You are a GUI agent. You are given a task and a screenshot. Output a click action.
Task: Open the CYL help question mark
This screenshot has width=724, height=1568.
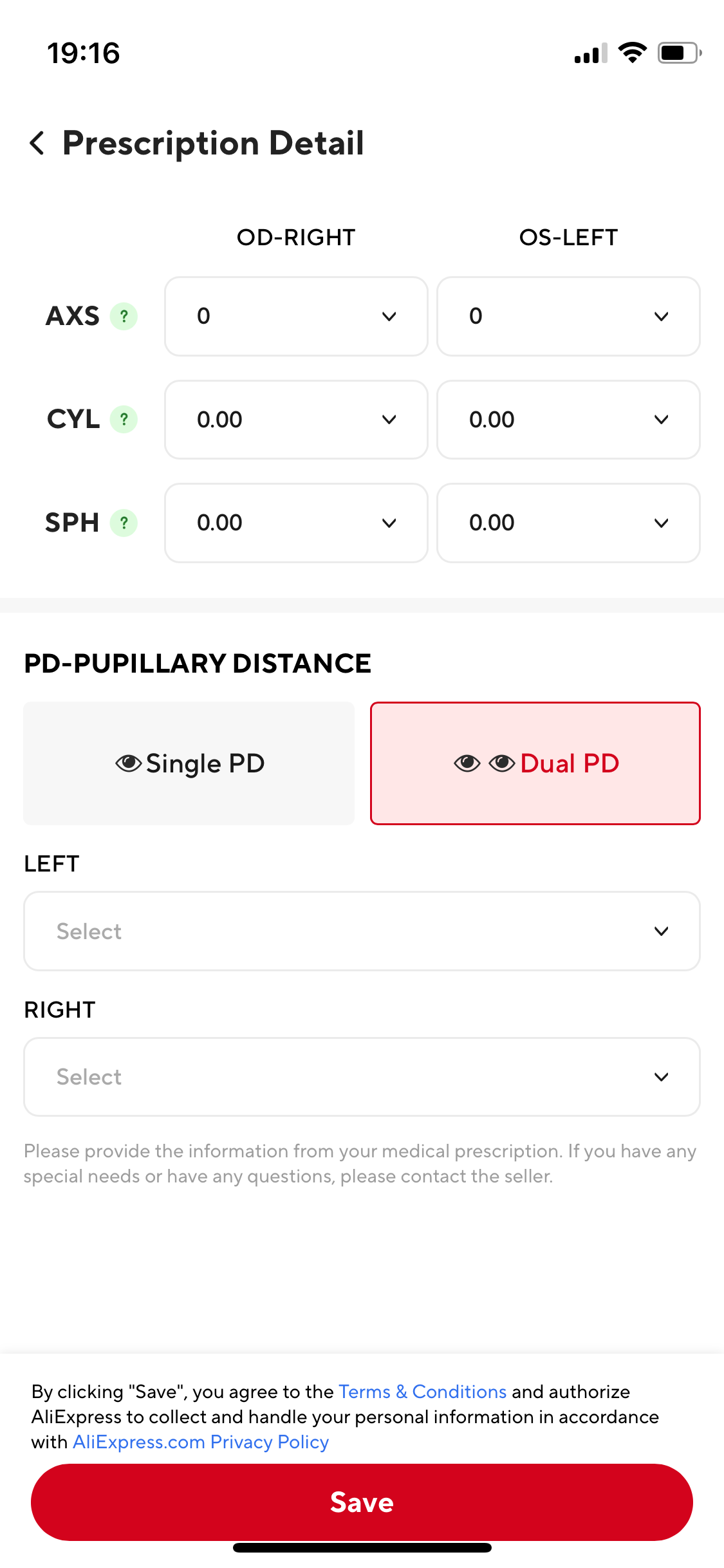click(x=124, y=420)
